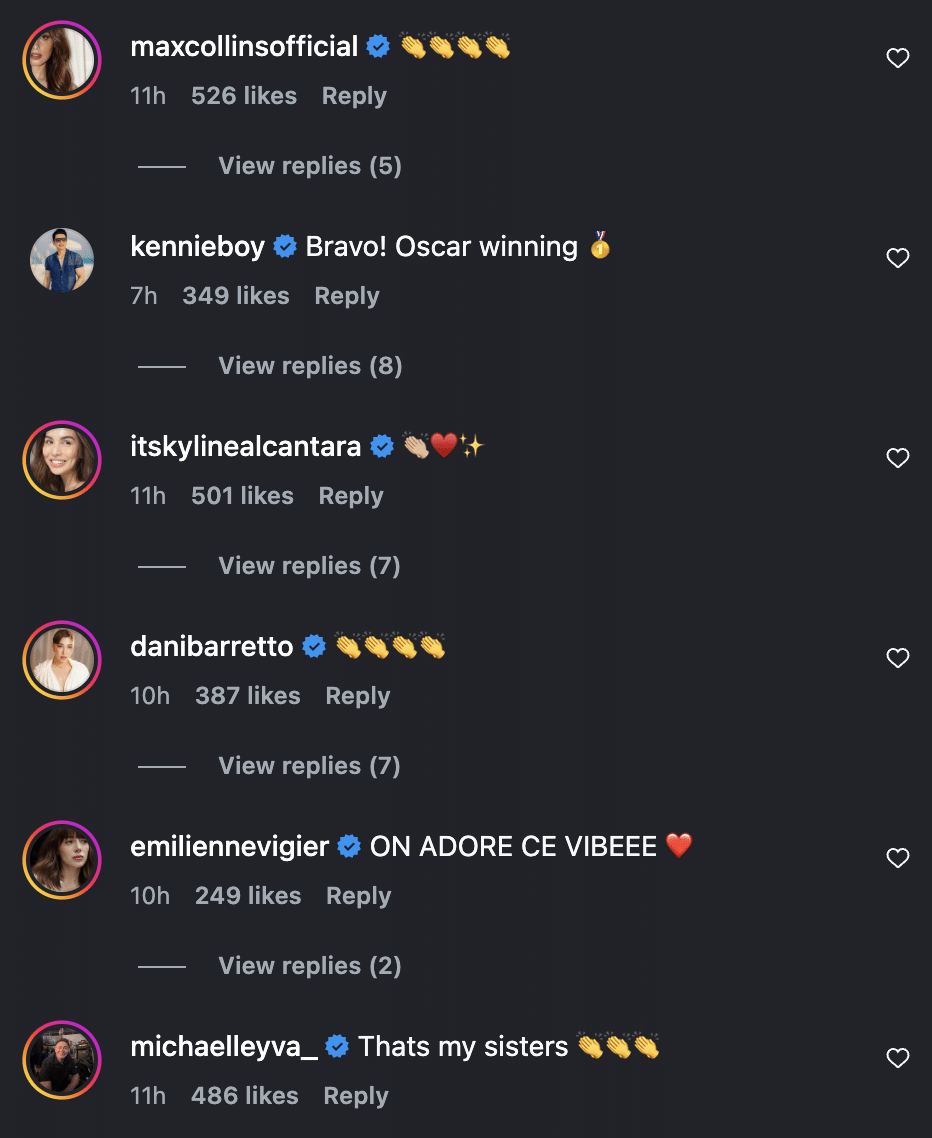Like danibarretto's comment

[897, 658]
